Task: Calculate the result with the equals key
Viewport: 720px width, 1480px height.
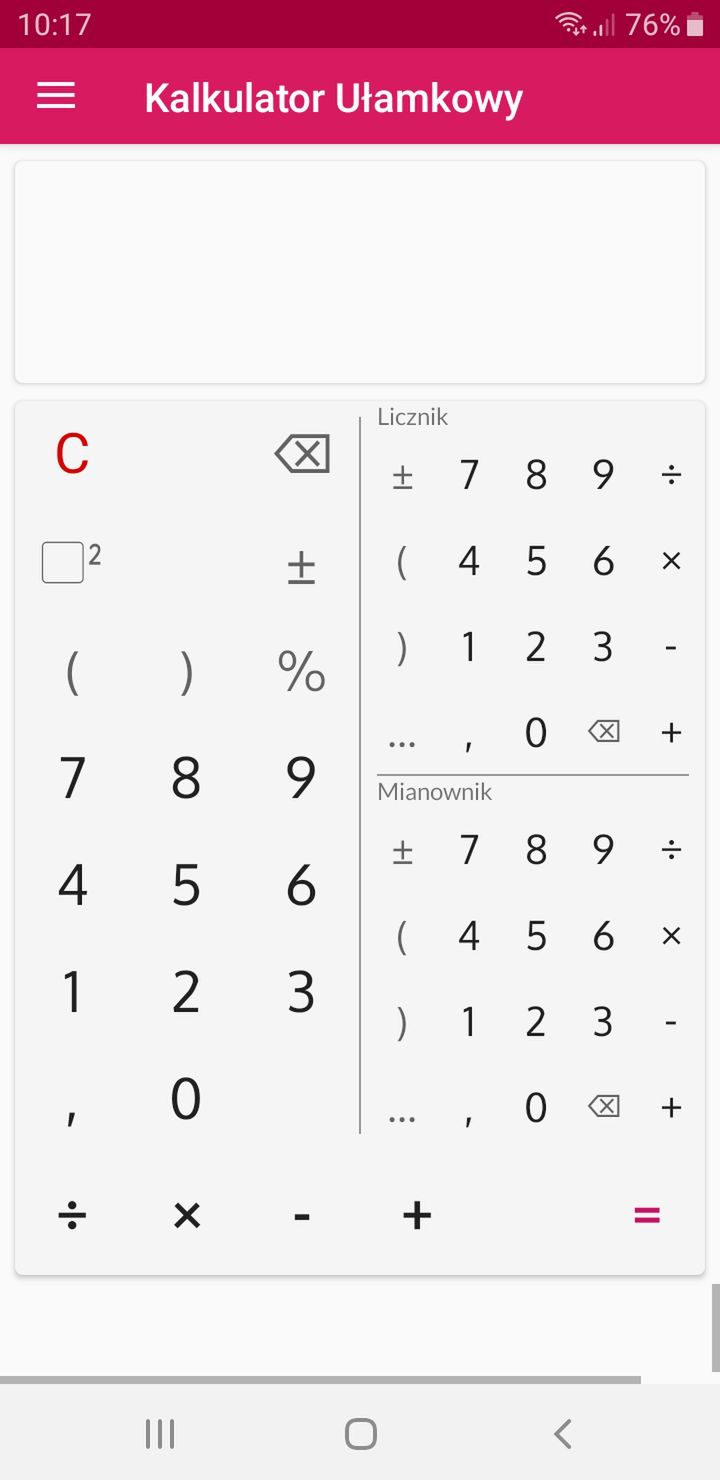Action: click(647, 1216)
